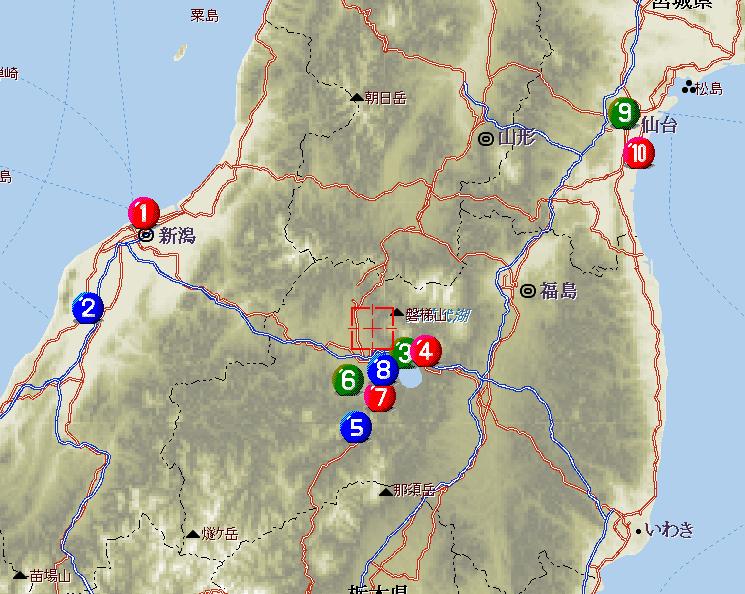The height and width of the screenshot is (594, 745).
Task: Open the blue marker number 2
Action: pyautogui.click(x=88, y=308)
